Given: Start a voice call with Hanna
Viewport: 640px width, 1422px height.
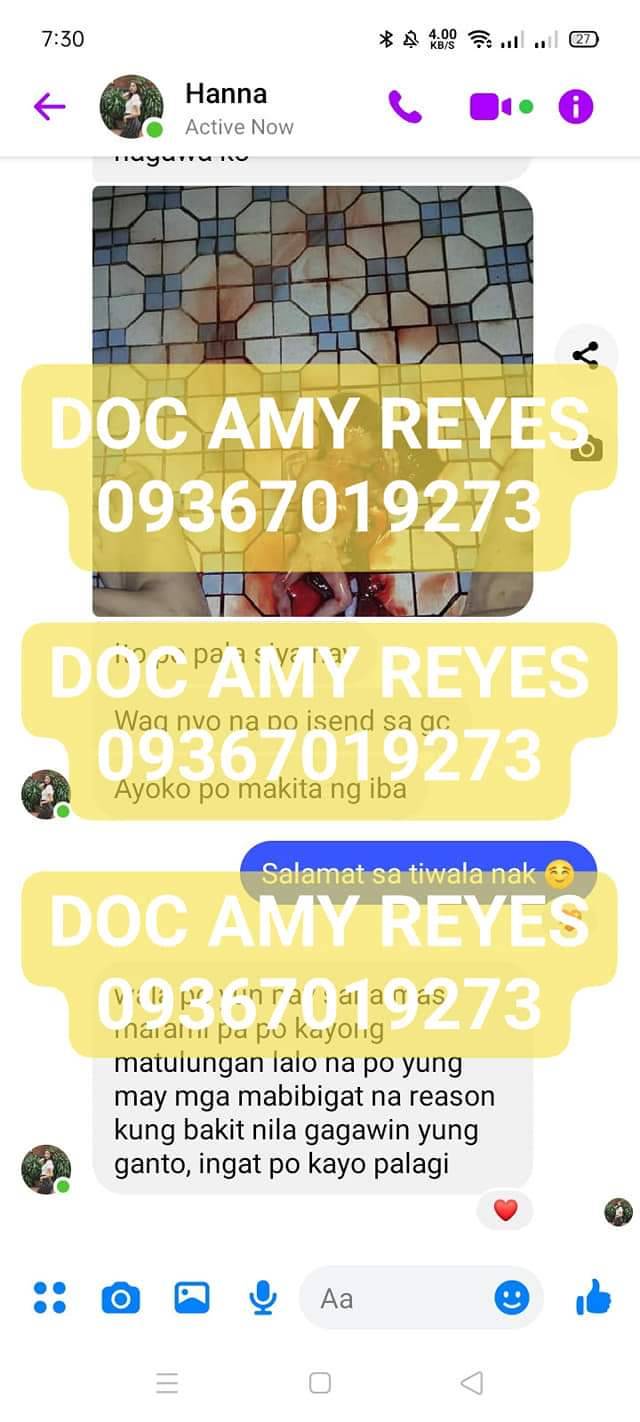Looking at the screenshot, I should [404, 106].
